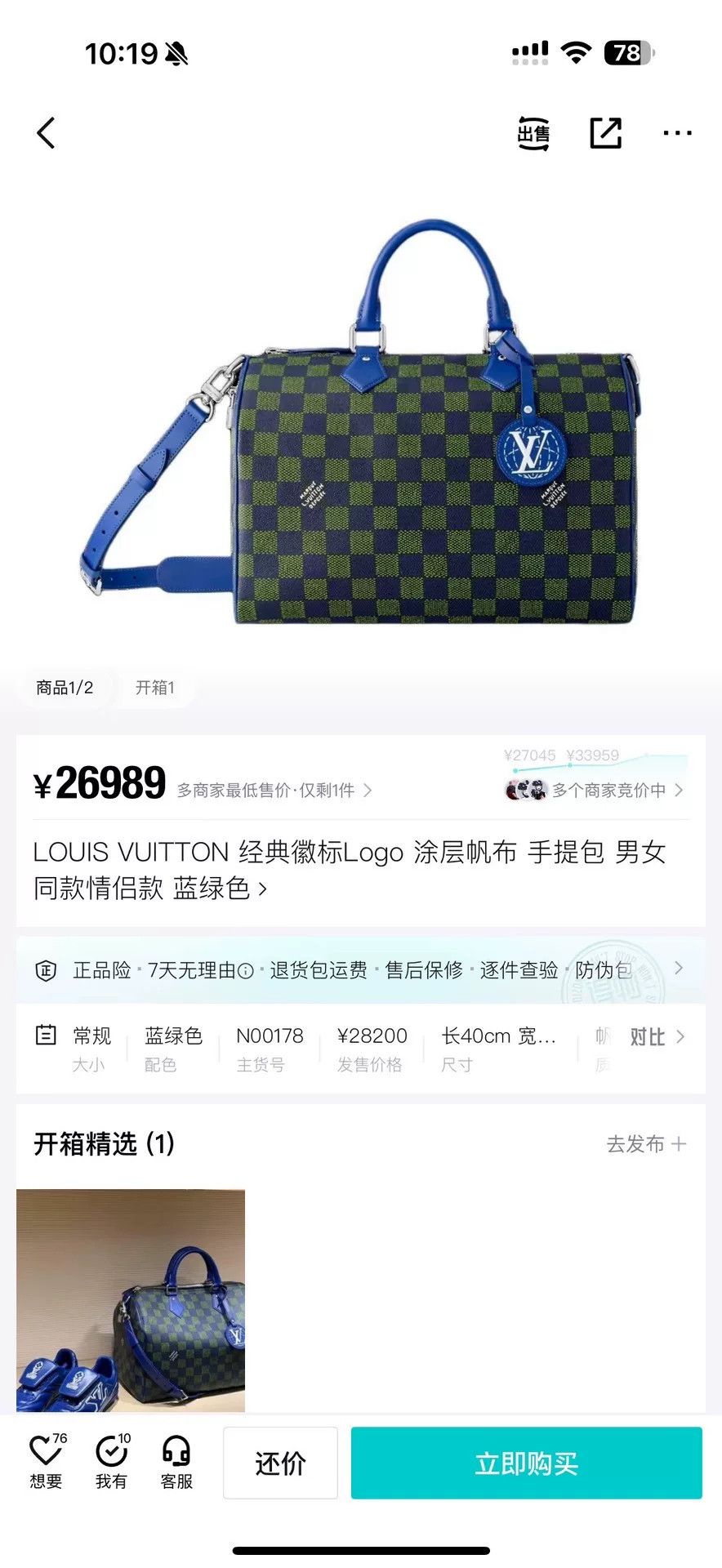
Task: Open the 正品险 guarantee services row
Action: coord(360,970)
